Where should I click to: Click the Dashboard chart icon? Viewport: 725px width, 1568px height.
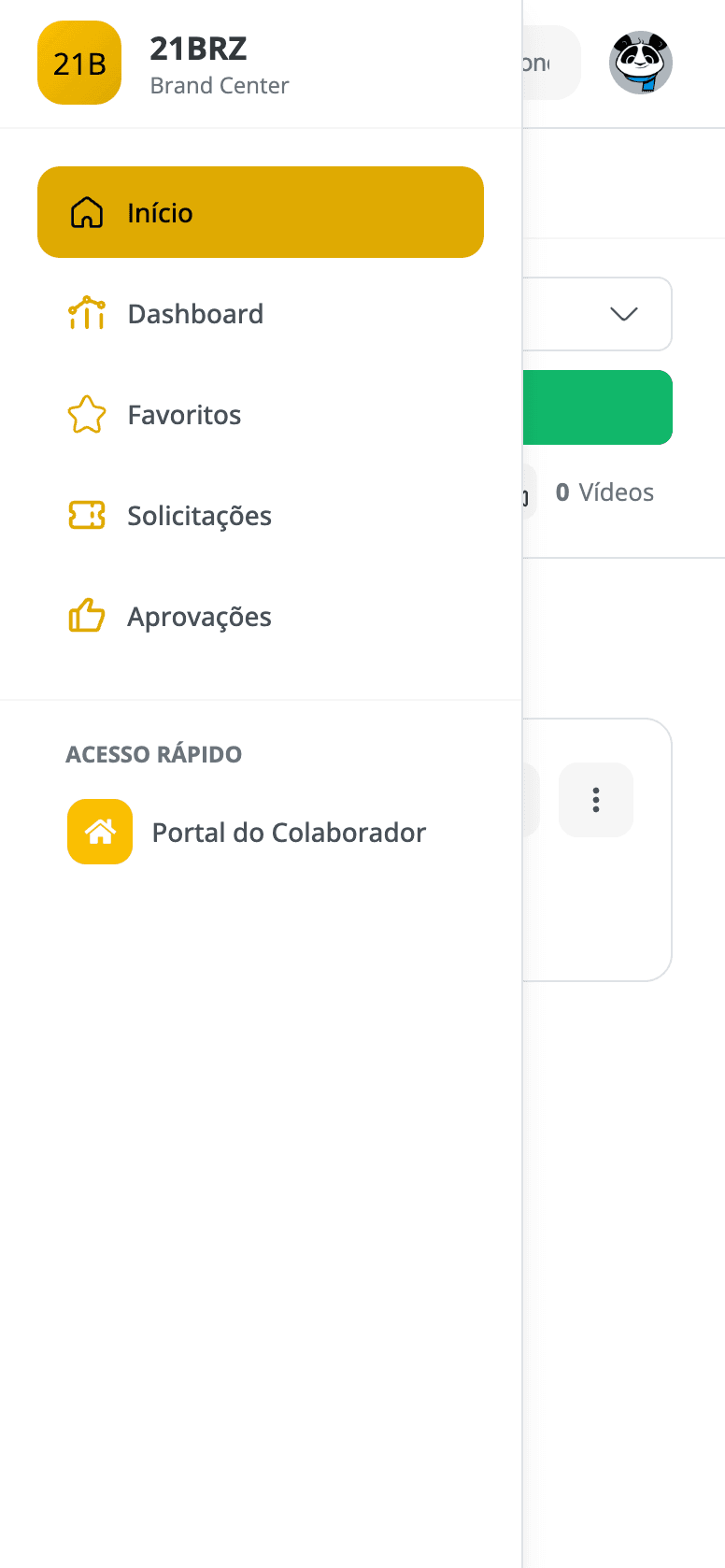click(x=85, y=313)
